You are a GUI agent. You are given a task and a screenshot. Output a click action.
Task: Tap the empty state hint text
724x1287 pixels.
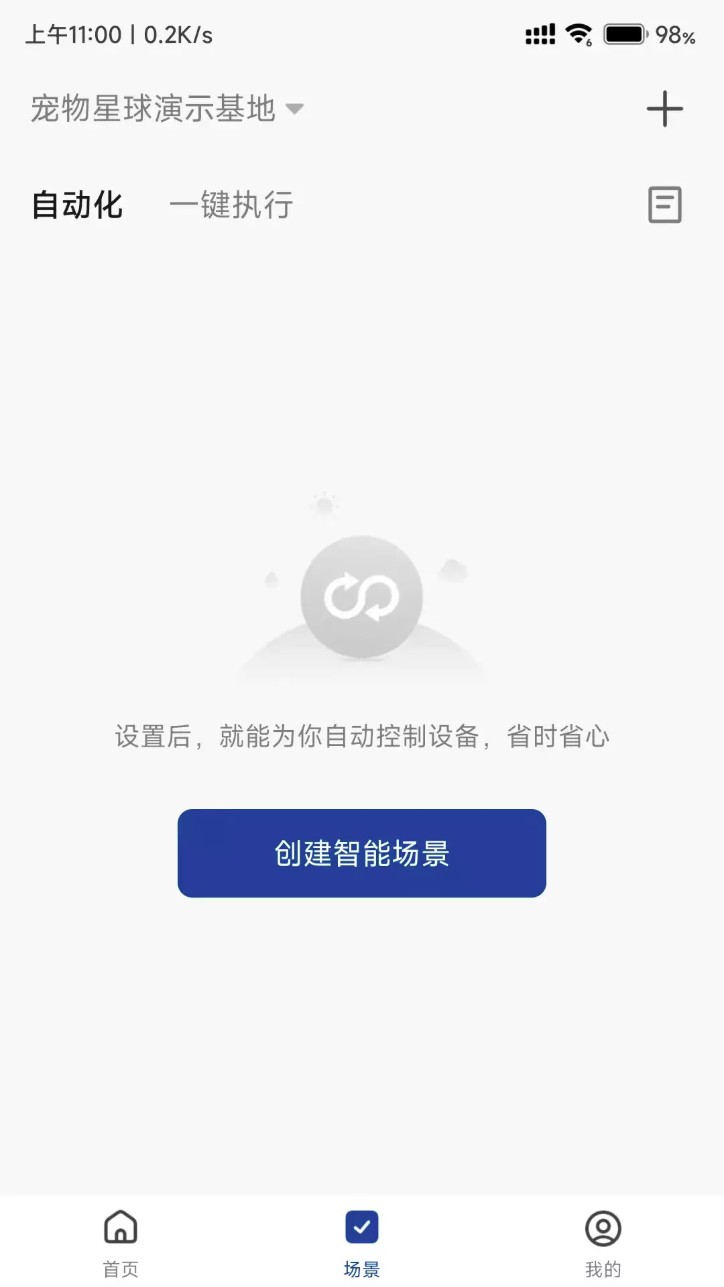tap(362, 736)
